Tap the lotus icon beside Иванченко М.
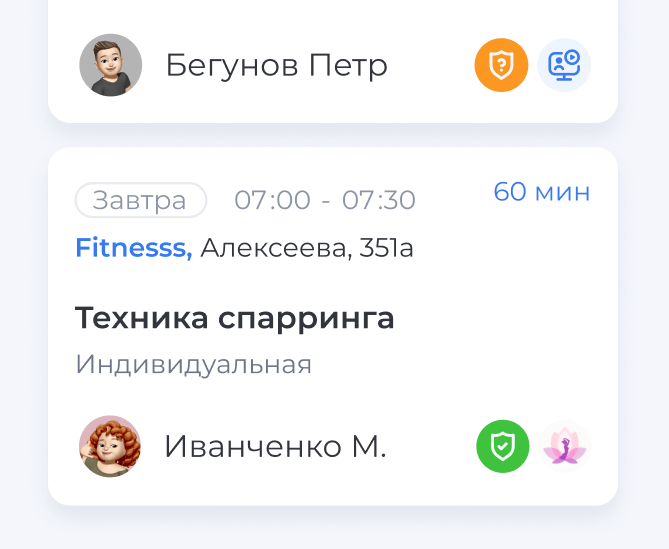 point(565,446)
